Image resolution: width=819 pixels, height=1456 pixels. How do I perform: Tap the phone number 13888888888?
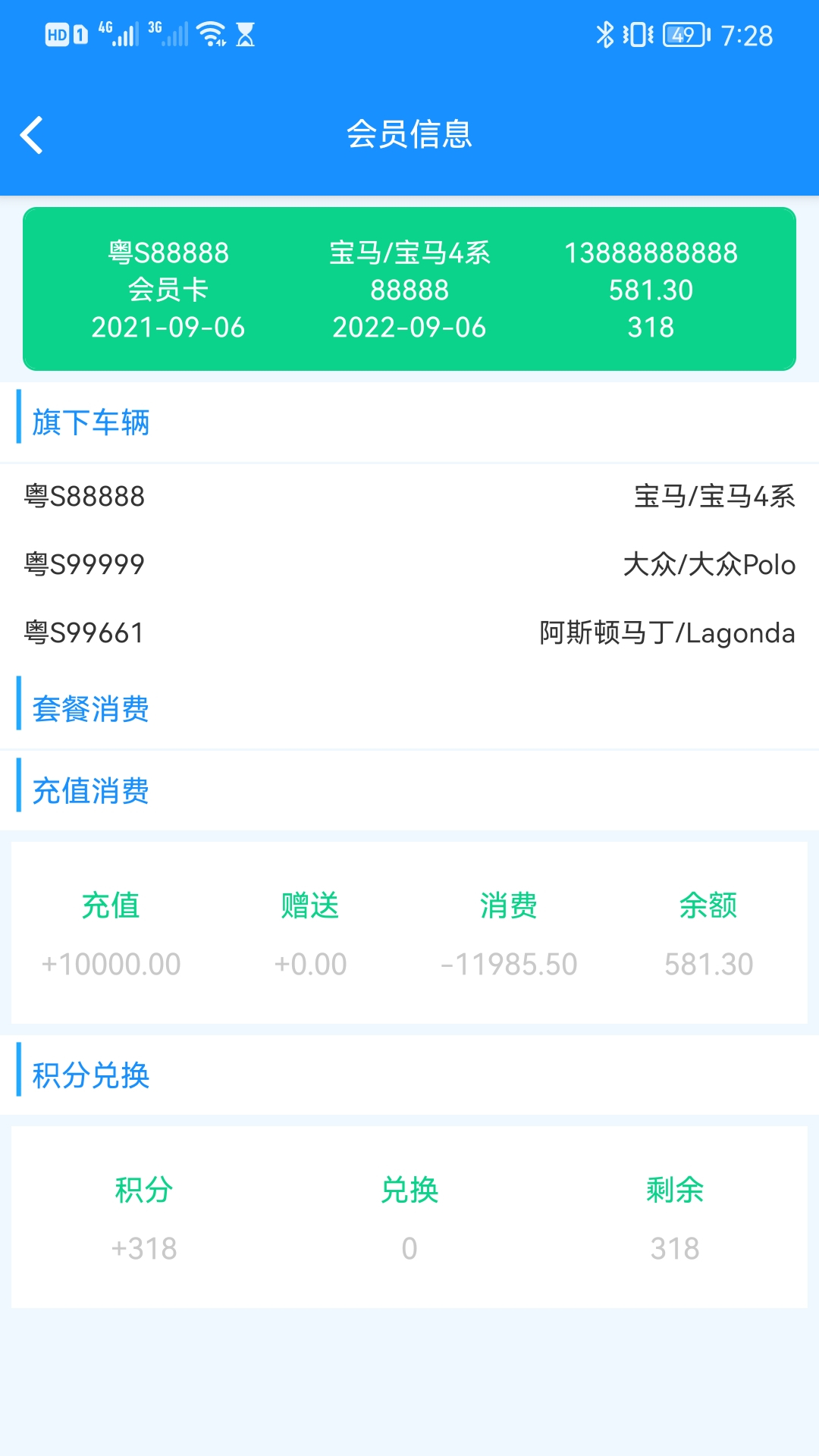652,253
